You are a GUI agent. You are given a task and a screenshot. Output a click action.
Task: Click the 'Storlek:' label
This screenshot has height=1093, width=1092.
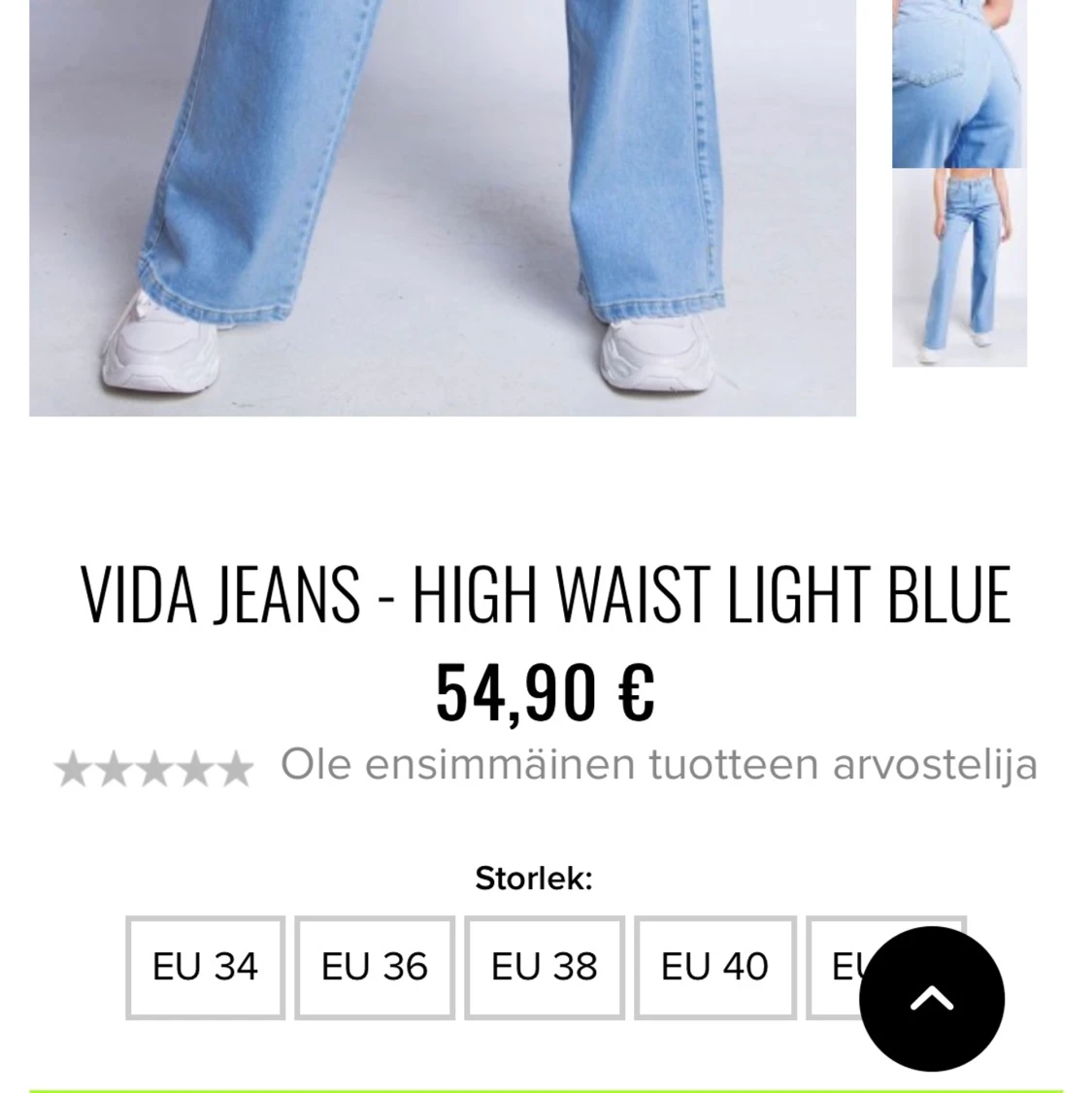532,878
